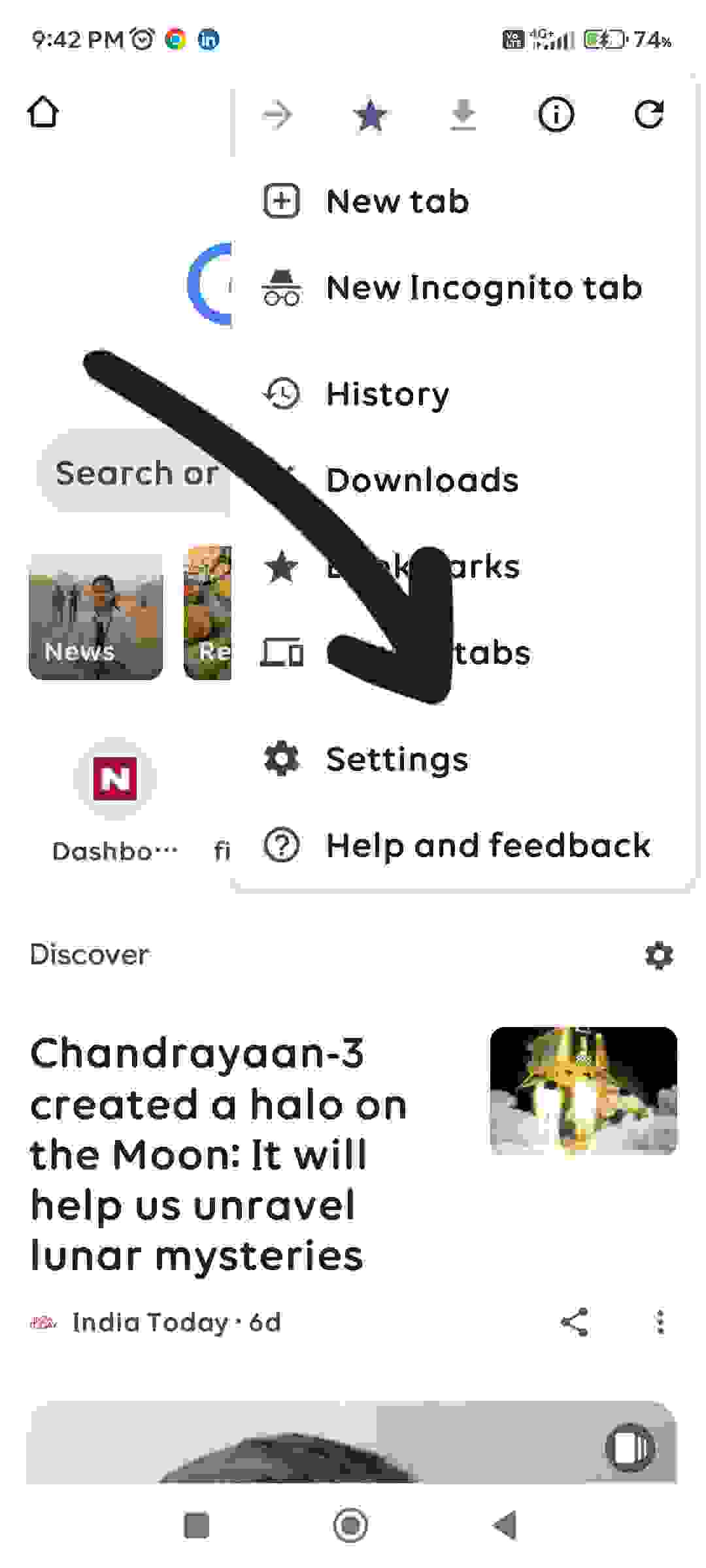The image size is (706, 1568).
Task: Bookmark the current page with the star icon
Action: 370,114
